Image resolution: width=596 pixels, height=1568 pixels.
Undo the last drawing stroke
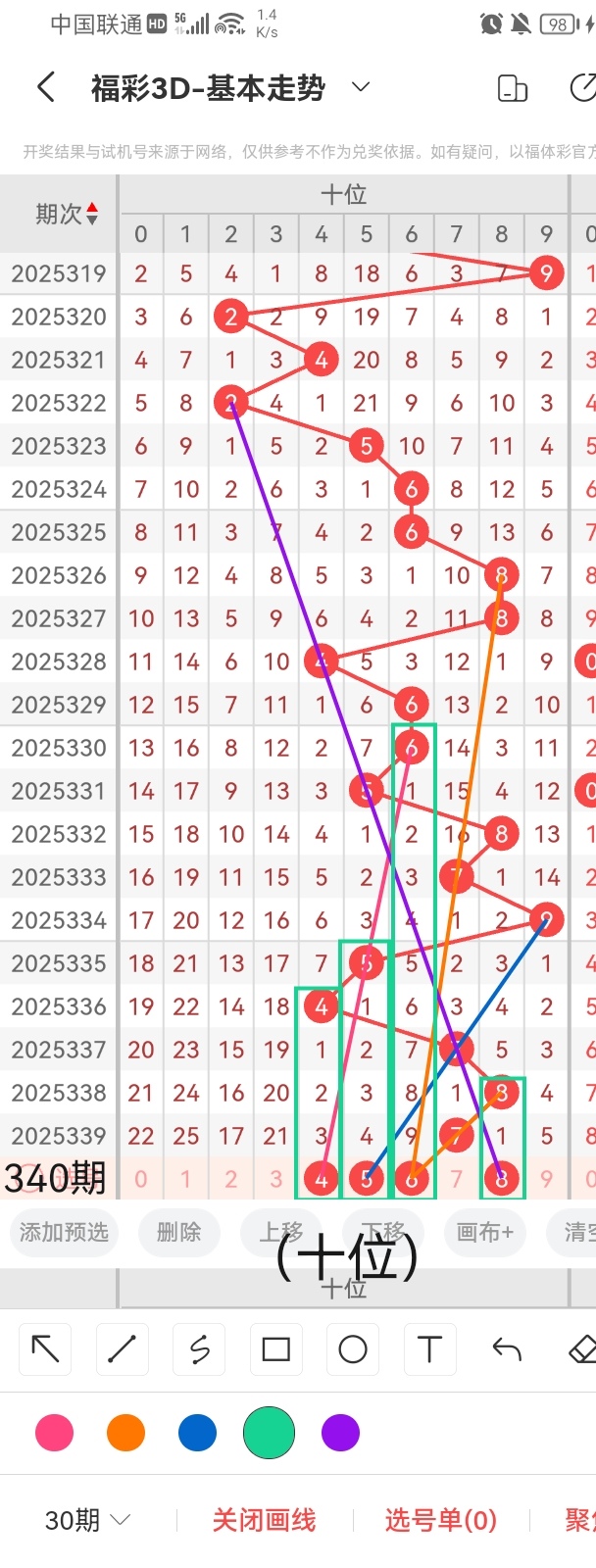pyautogui.click(x=506, y=1349)
